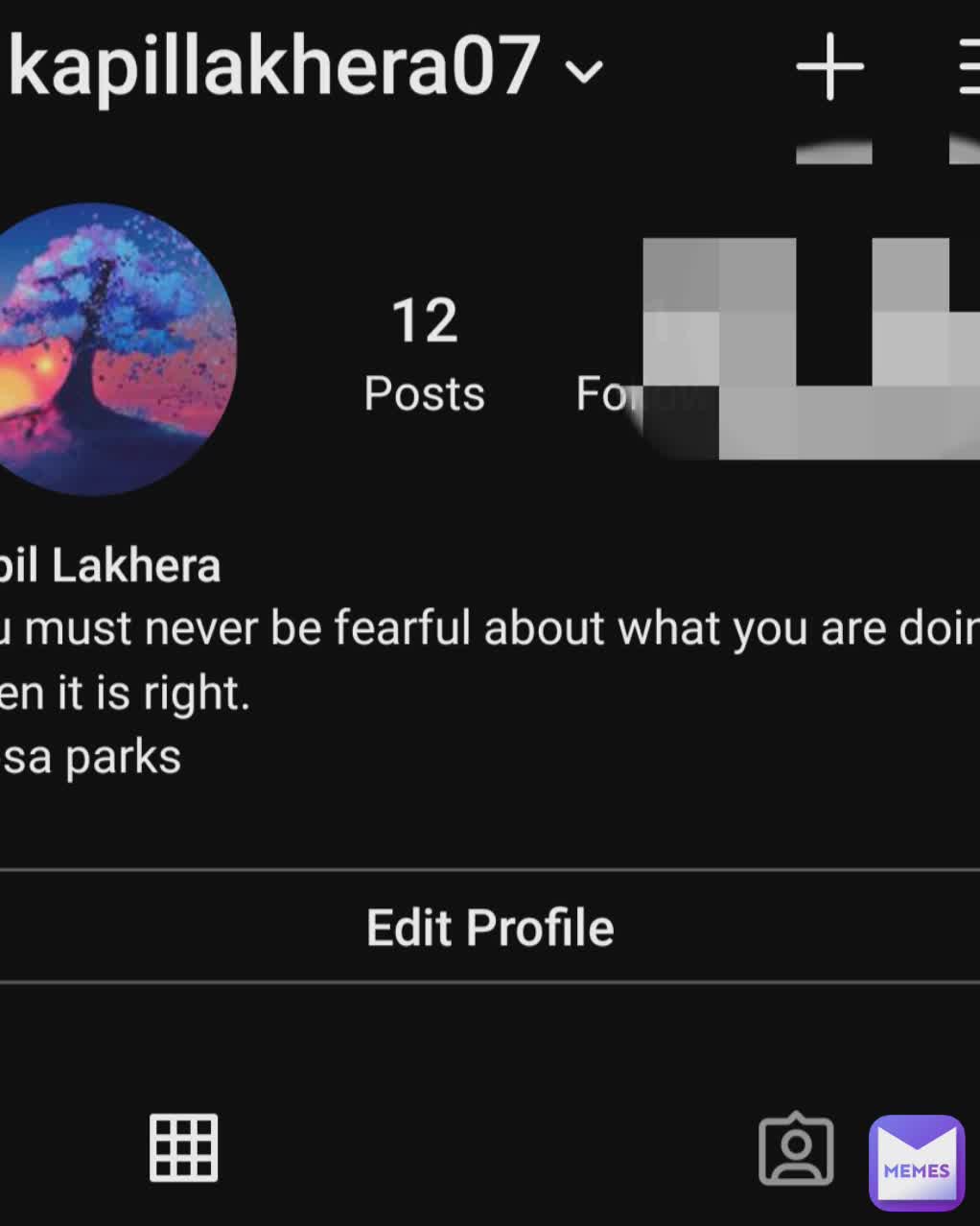
Task: Open the 12 Posts count
Action: [x=424, y=353]
